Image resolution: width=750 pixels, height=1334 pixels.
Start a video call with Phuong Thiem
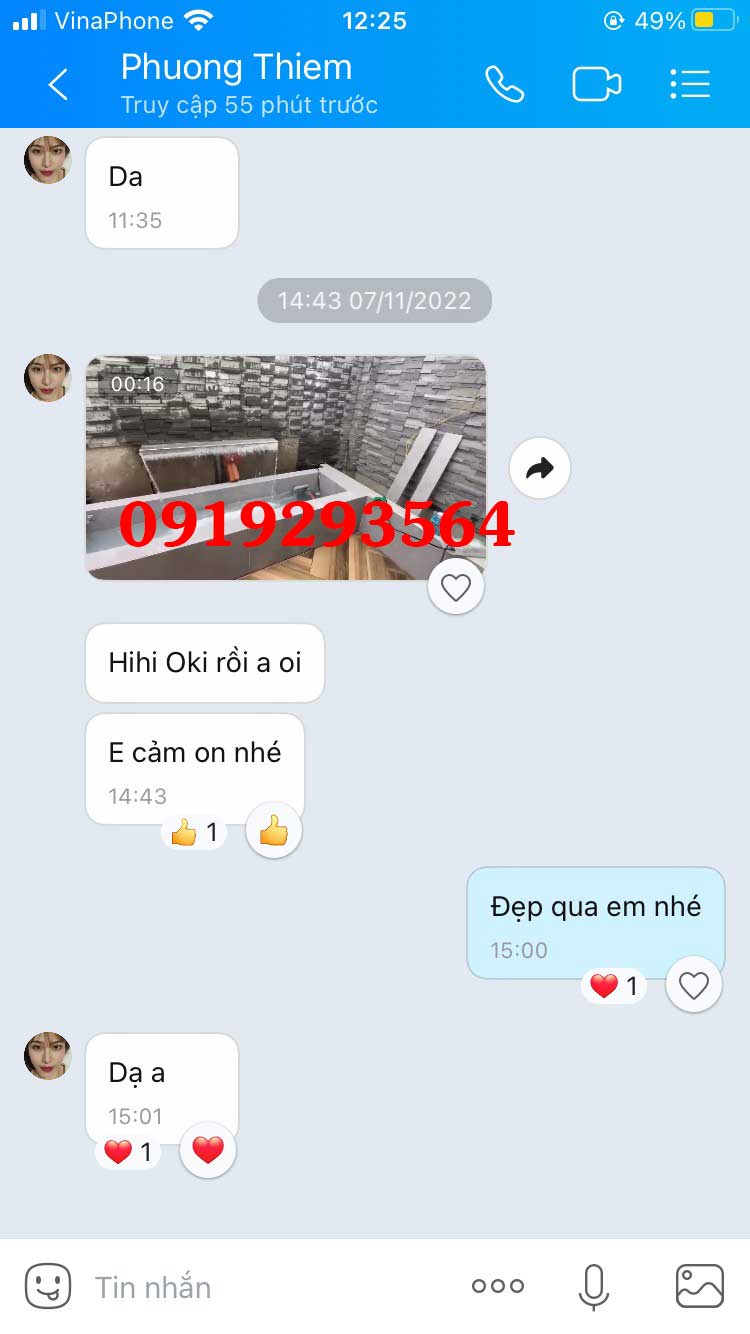pos(596,85)
